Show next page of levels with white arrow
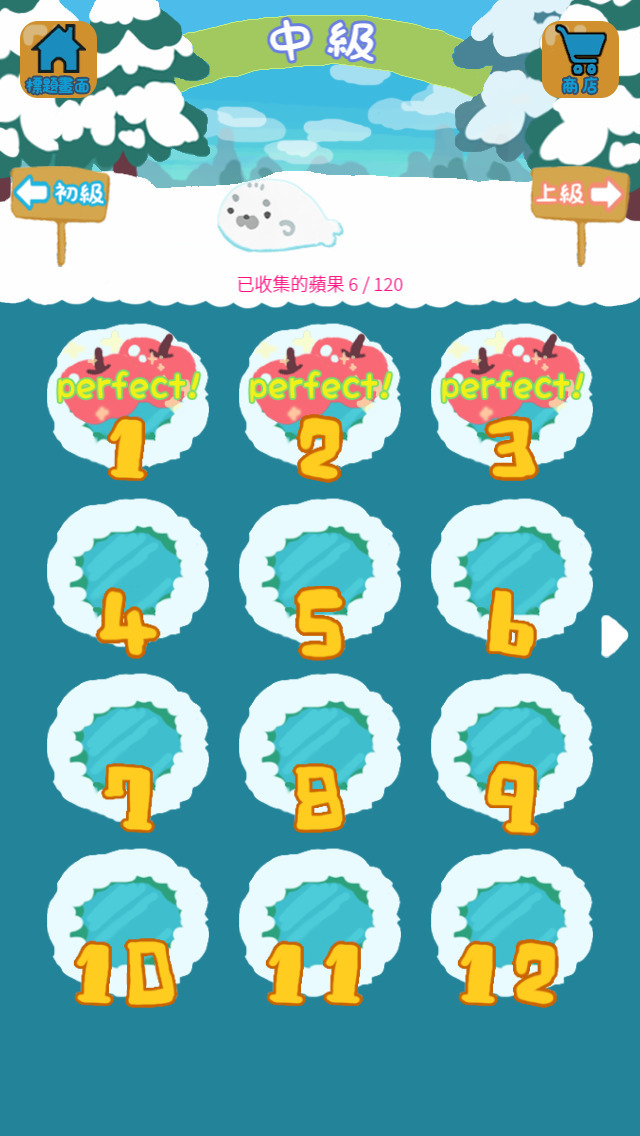 tap(613, 636)
